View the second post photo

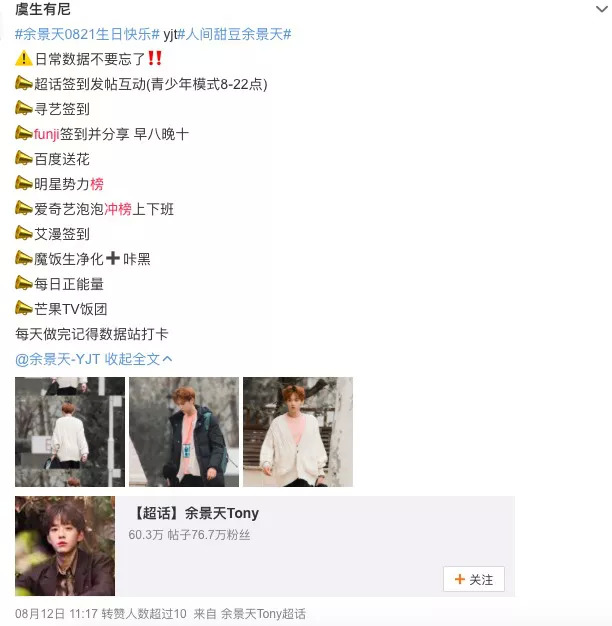pyautogui.click(x=184, y=432)
